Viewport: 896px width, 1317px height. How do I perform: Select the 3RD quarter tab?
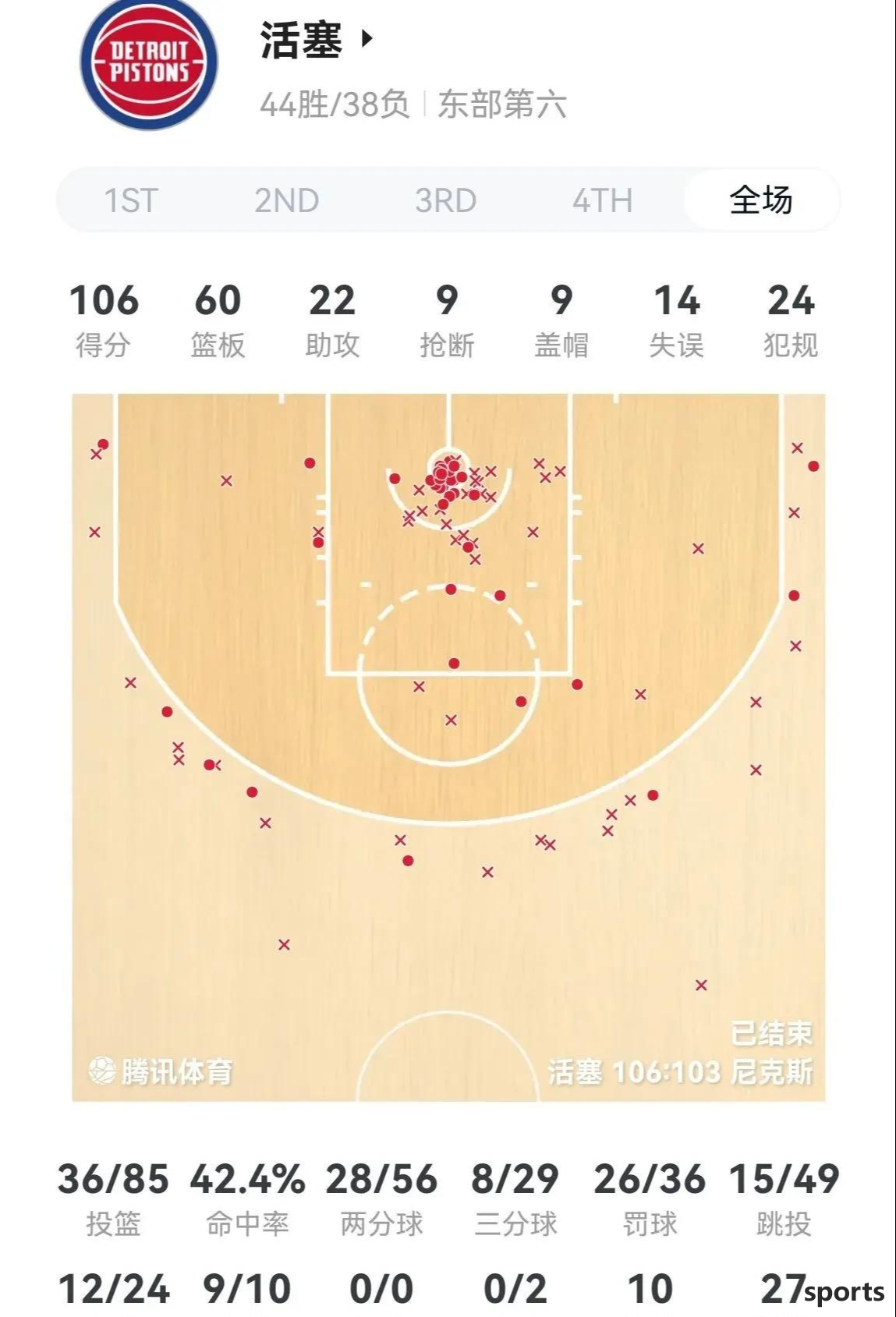[x=445, y=200]
